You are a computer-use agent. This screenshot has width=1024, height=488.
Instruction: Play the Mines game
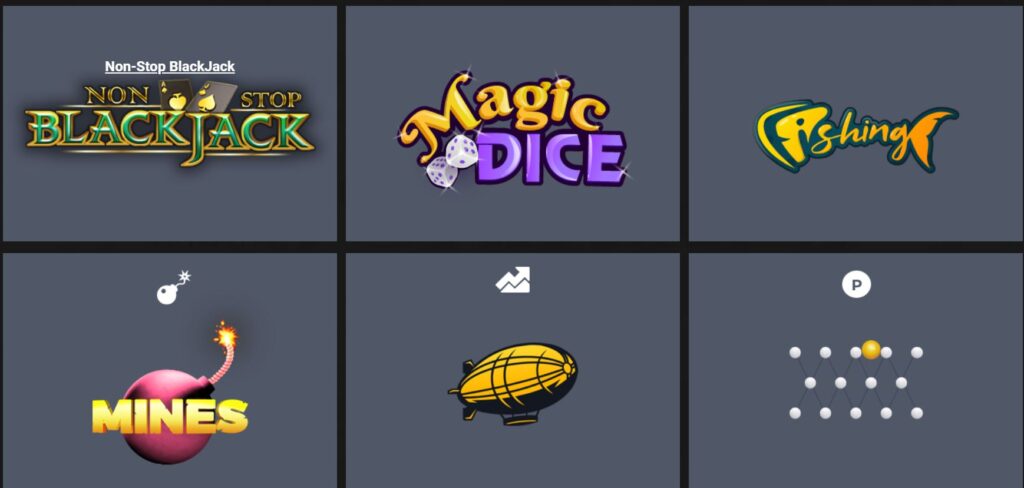click(x=170, y=400)
